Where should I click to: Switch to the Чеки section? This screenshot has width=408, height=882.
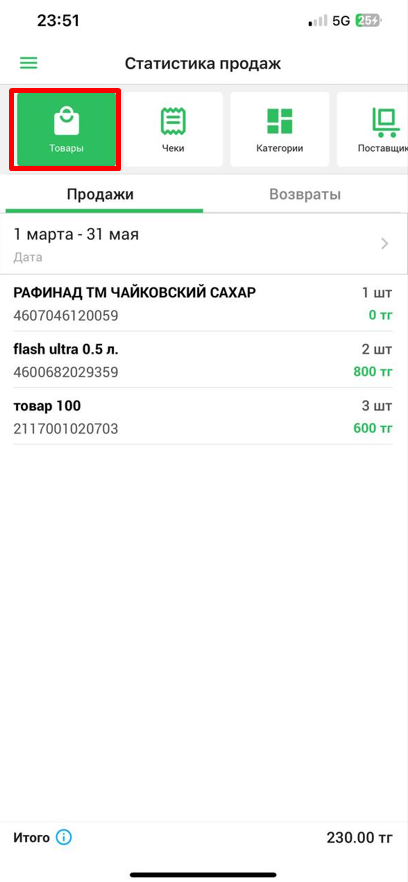pyautogui.click(x=173, y=129)
